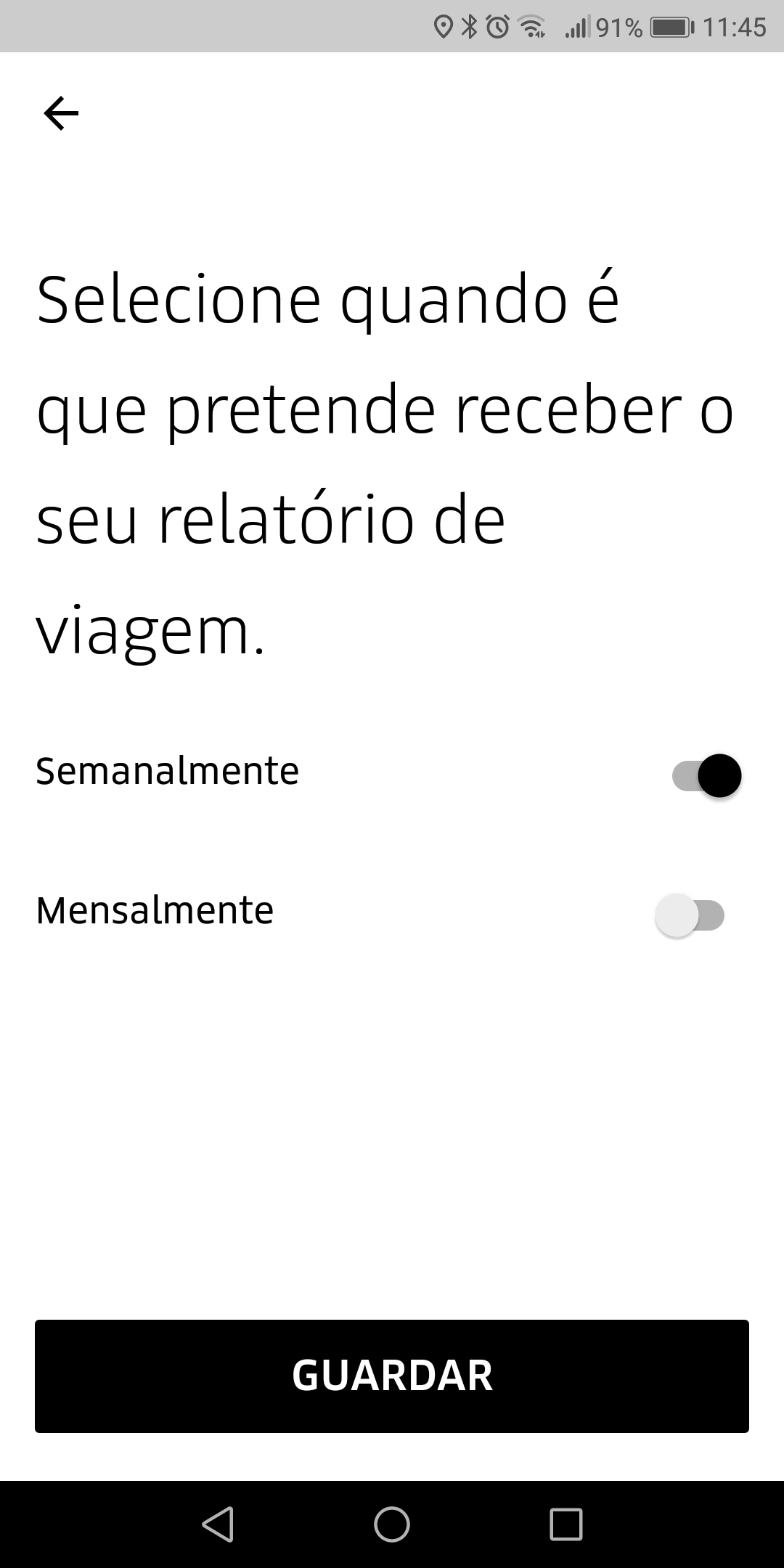Viewport: 784px width, 1568px height.
Task: Enable the Mensalmente switch
Action: [690, 916]
